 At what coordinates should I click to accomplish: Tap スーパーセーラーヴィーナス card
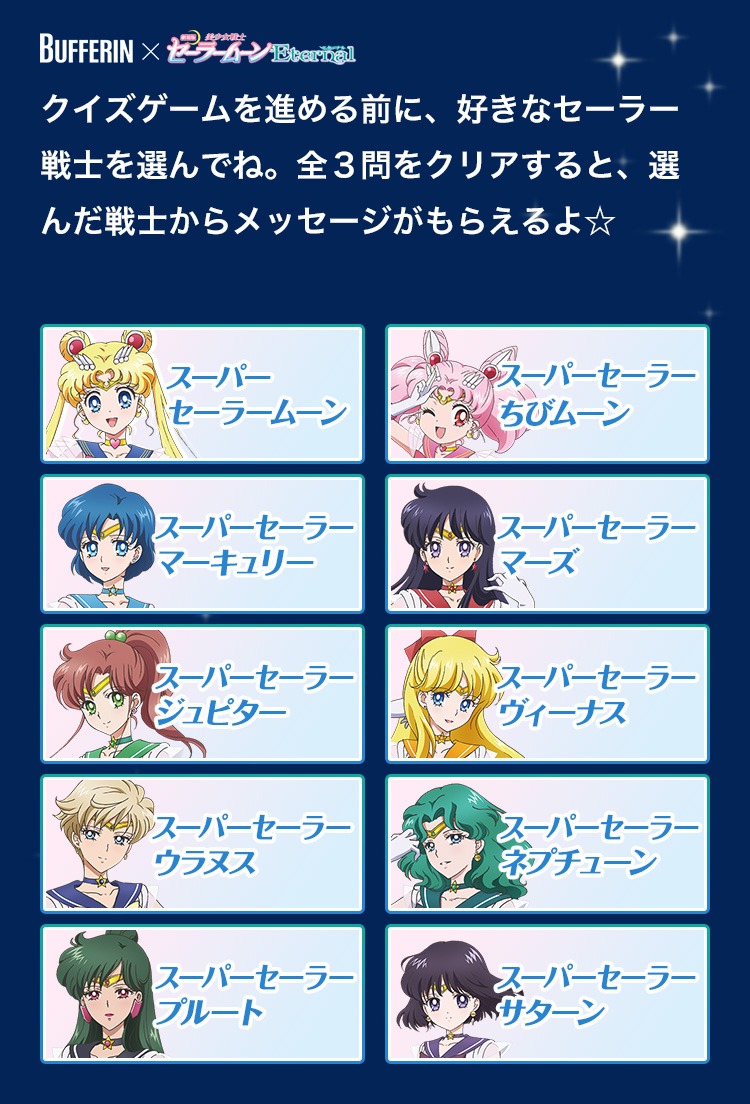547,694
